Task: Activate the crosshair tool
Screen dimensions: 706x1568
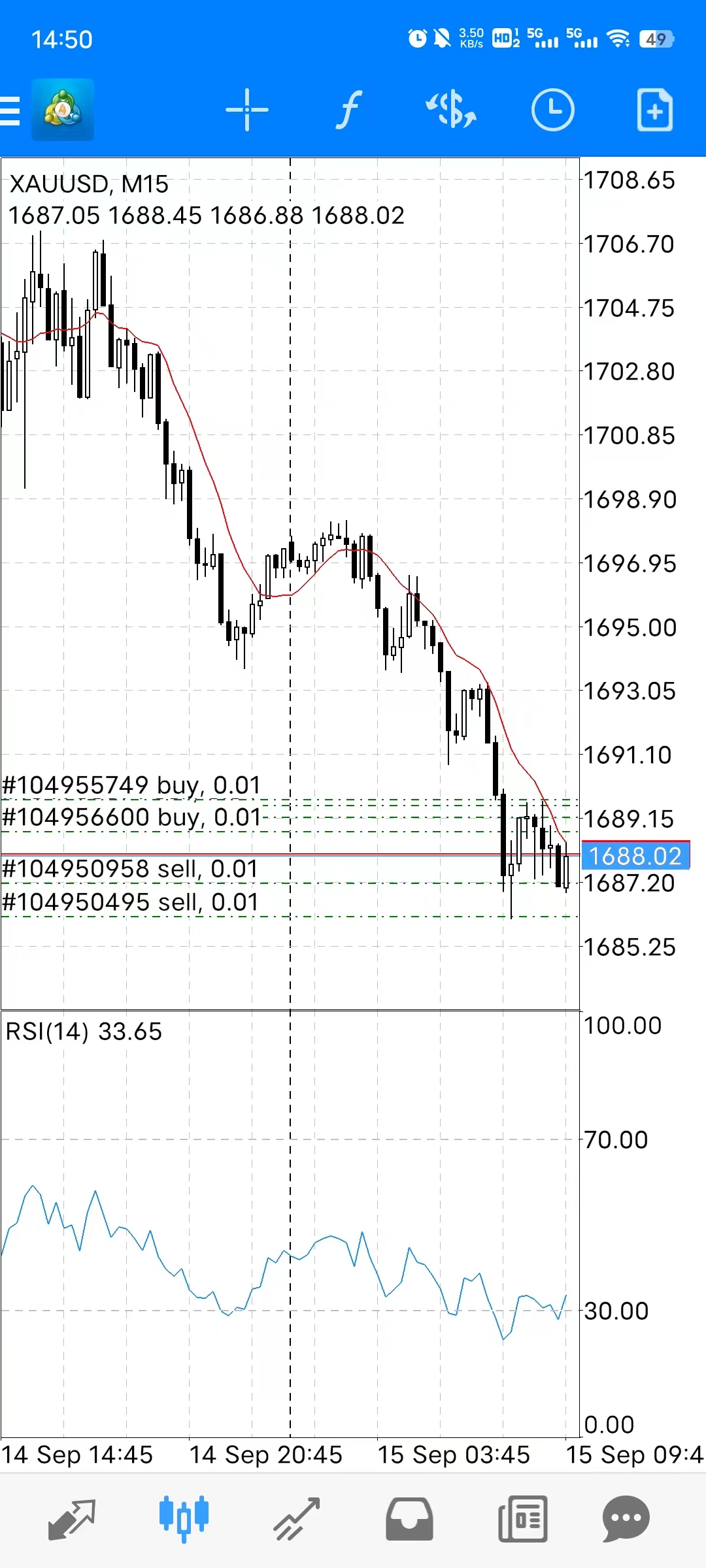Action: tap(246, 110)
